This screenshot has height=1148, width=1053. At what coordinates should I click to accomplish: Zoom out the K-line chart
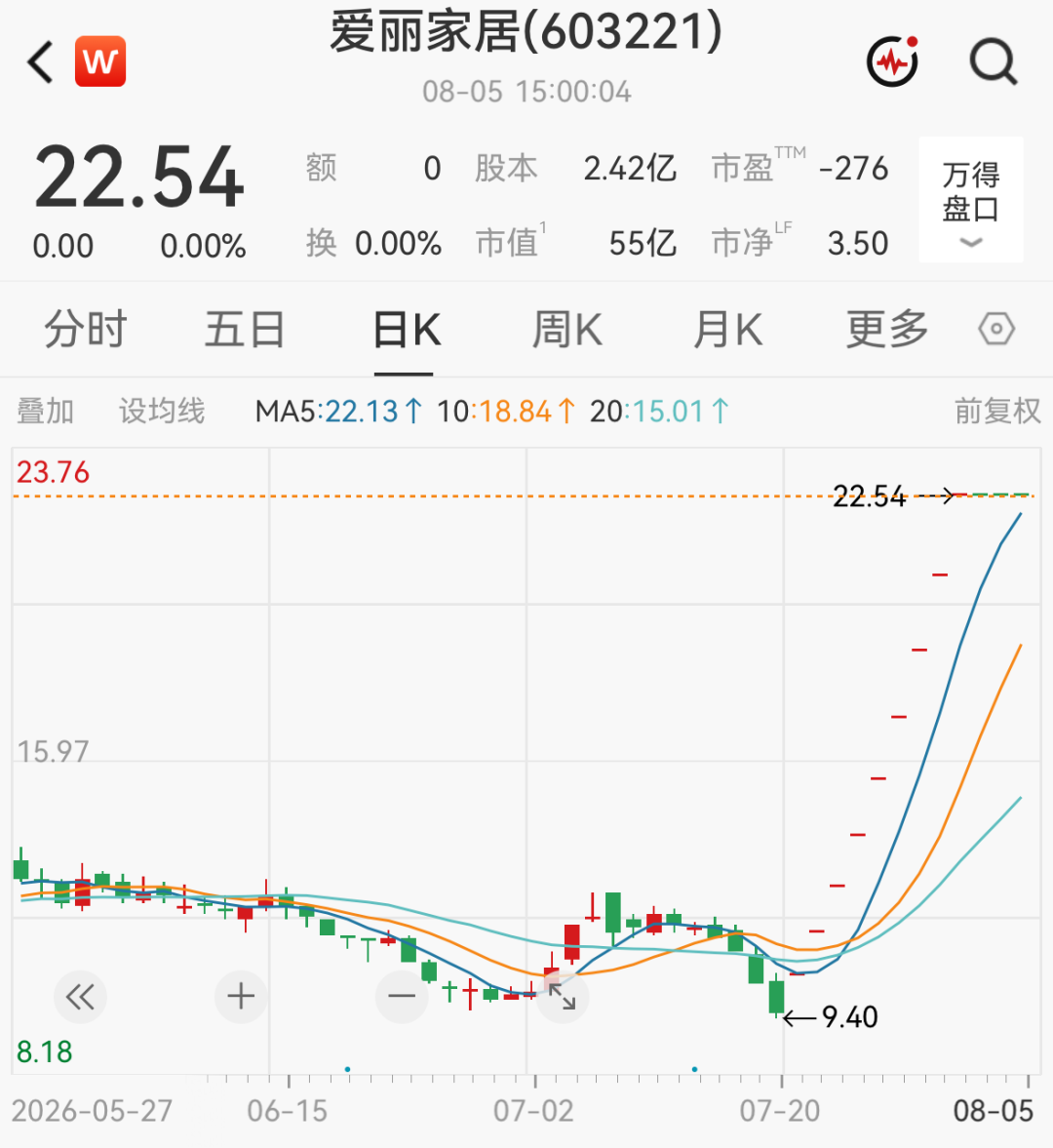402,997
